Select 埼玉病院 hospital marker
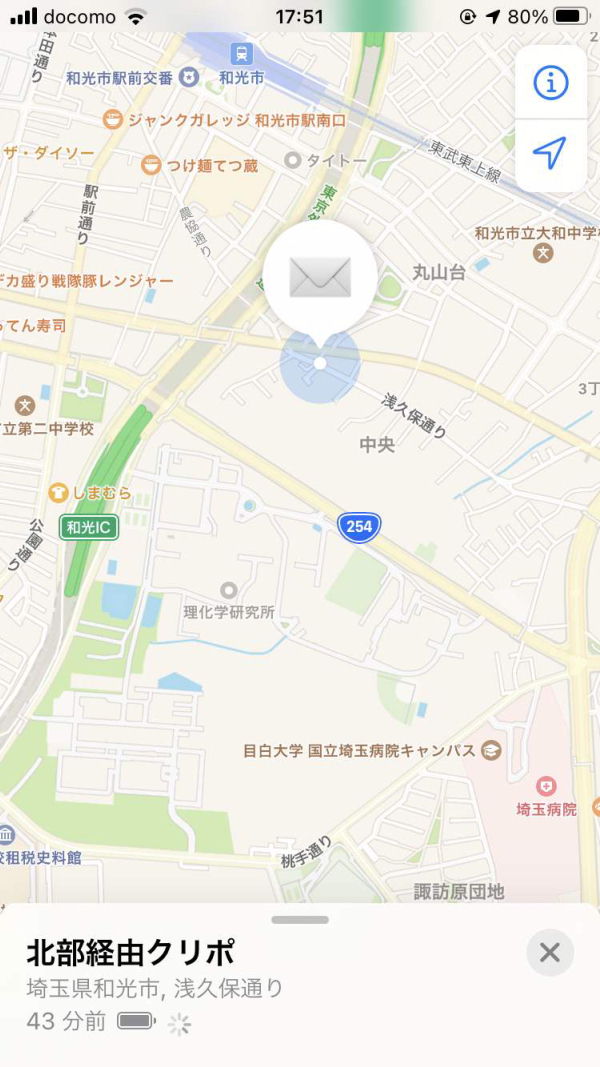Viewport: 600px width, 1067px height. point(545,786)
